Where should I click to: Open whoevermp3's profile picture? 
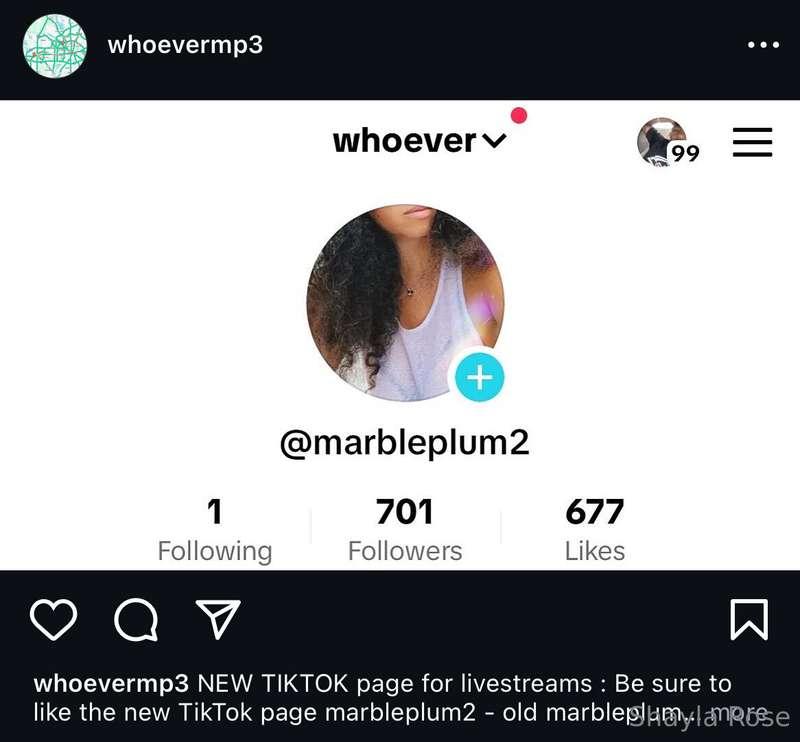pyautogui.click(x=55, y=46)
